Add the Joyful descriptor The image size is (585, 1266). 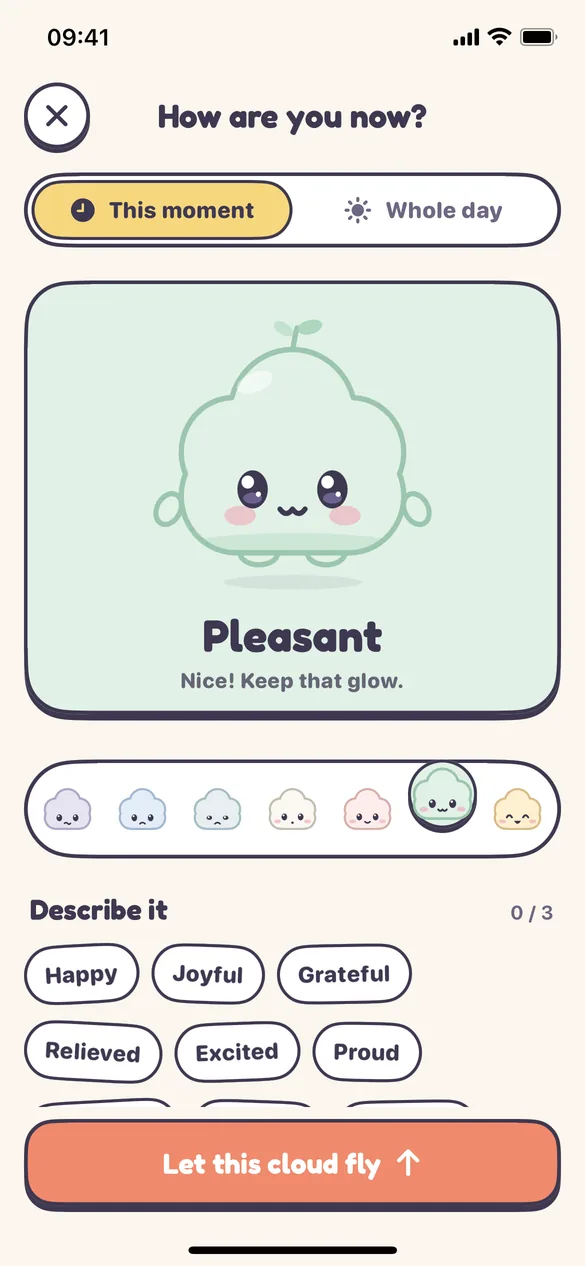[x=208, y=973]
